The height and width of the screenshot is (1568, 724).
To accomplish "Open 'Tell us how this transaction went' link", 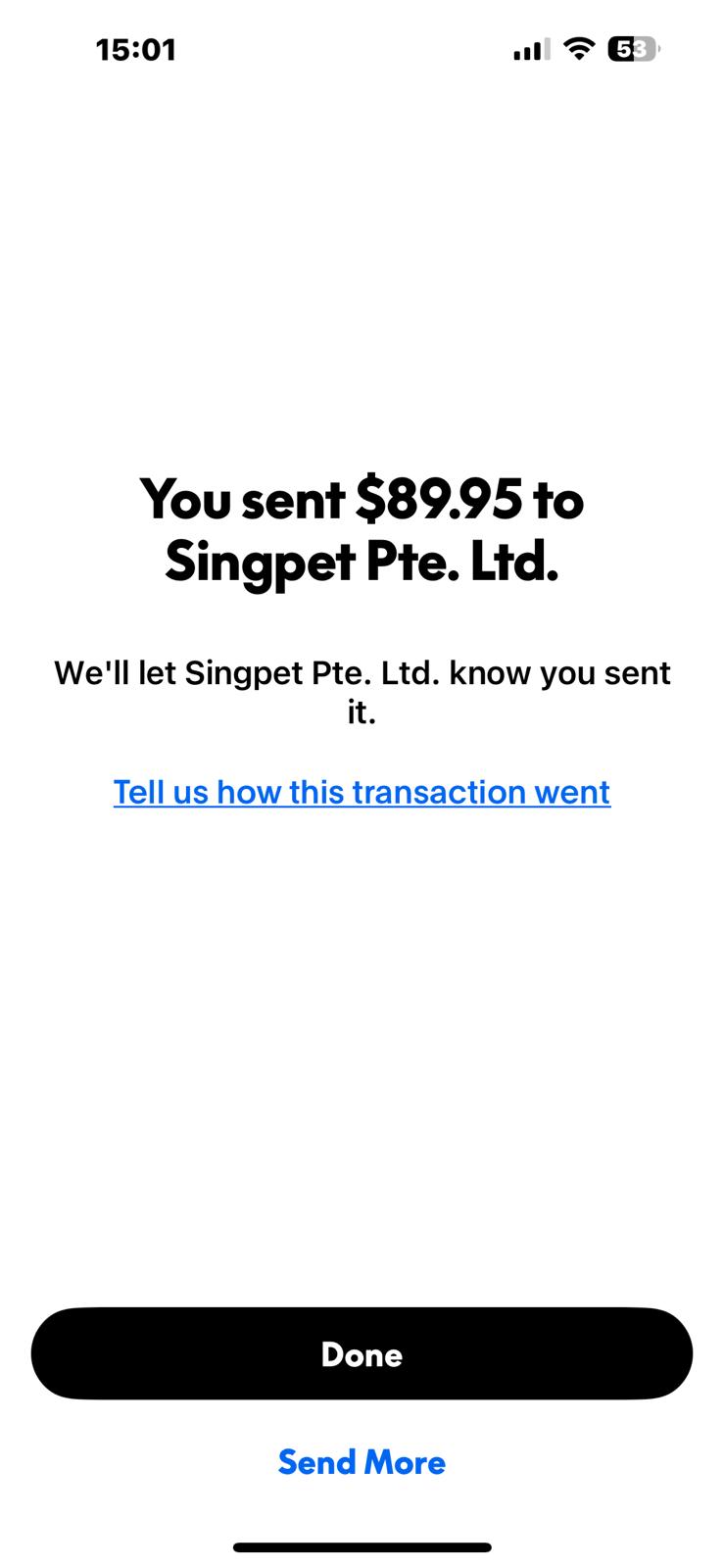I will 362,792.
